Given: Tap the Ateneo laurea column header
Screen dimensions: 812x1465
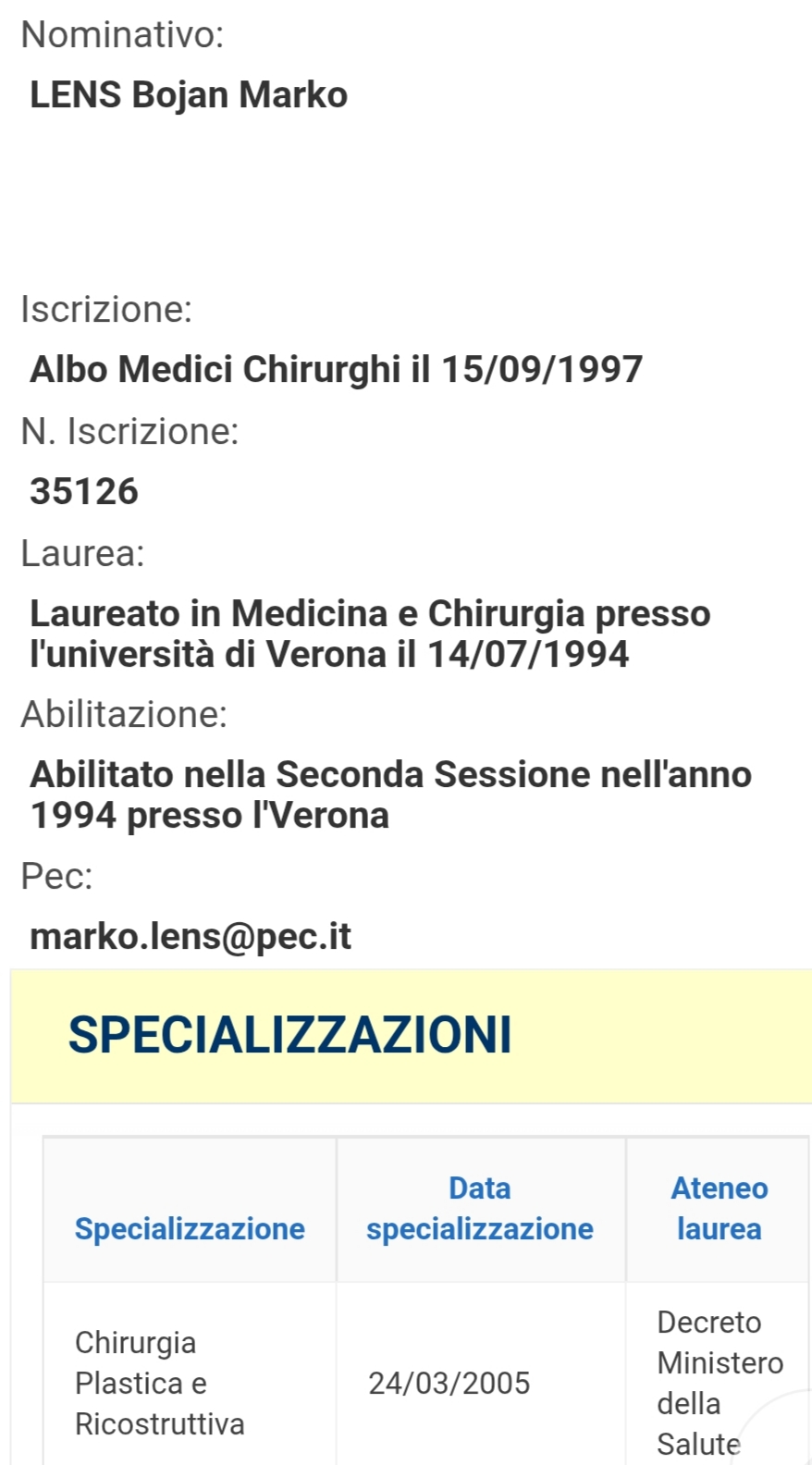Looking at the screenshot, I should point(719,1209).
